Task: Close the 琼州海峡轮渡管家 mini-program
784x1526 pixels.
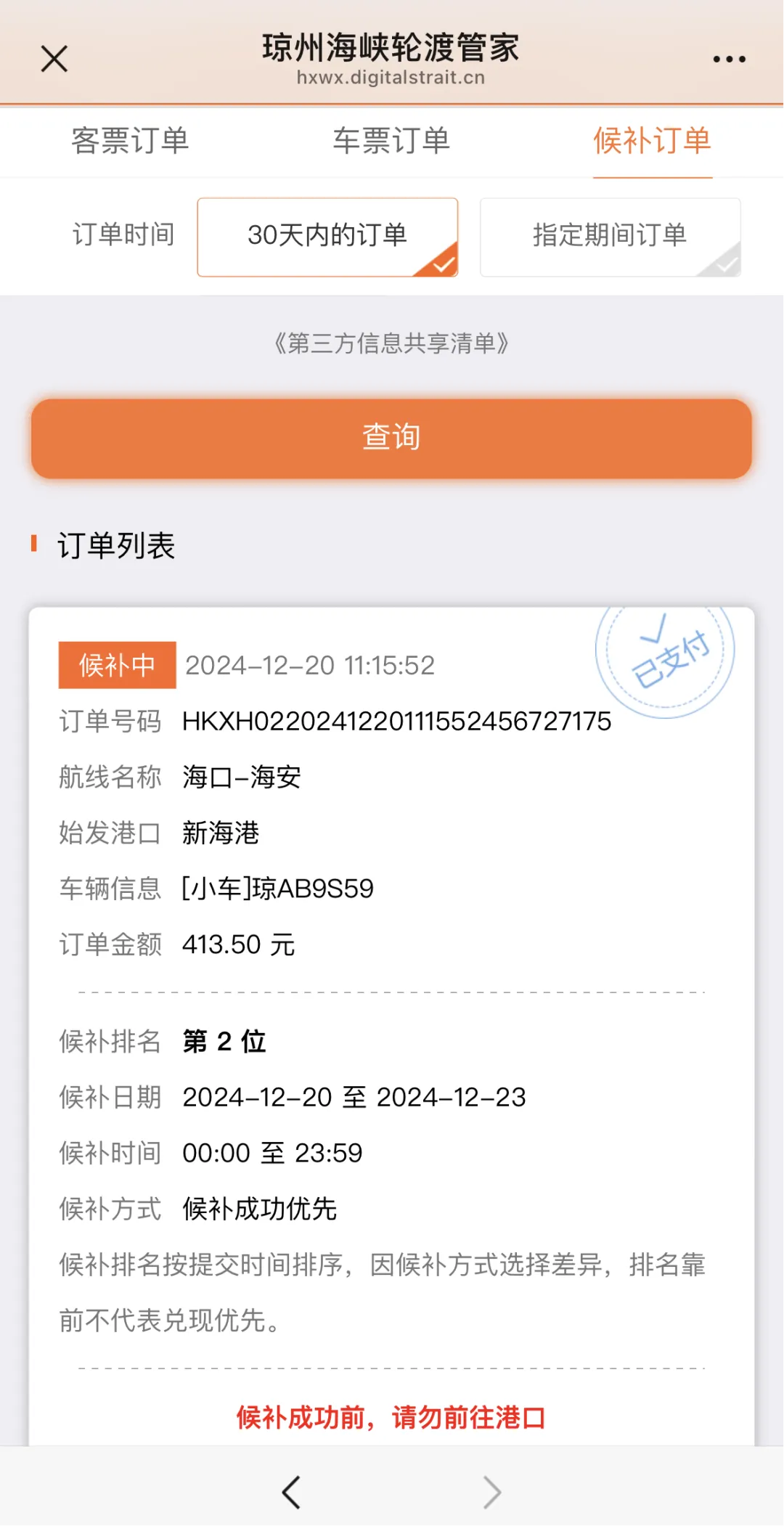Action: click(54, 58)
